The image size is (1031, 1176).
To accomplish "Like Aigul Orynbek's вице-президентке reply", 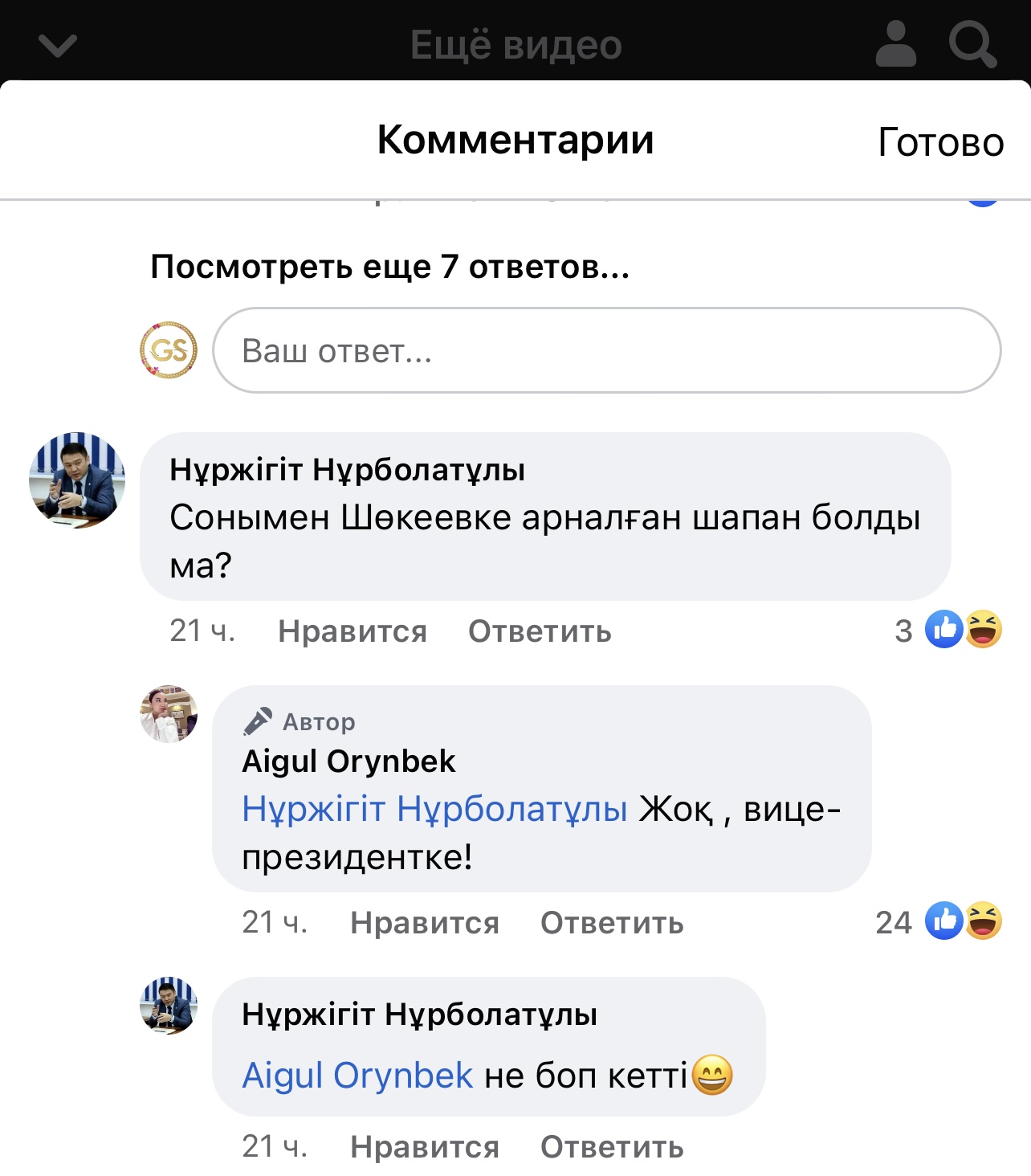I will click(424, 923).
